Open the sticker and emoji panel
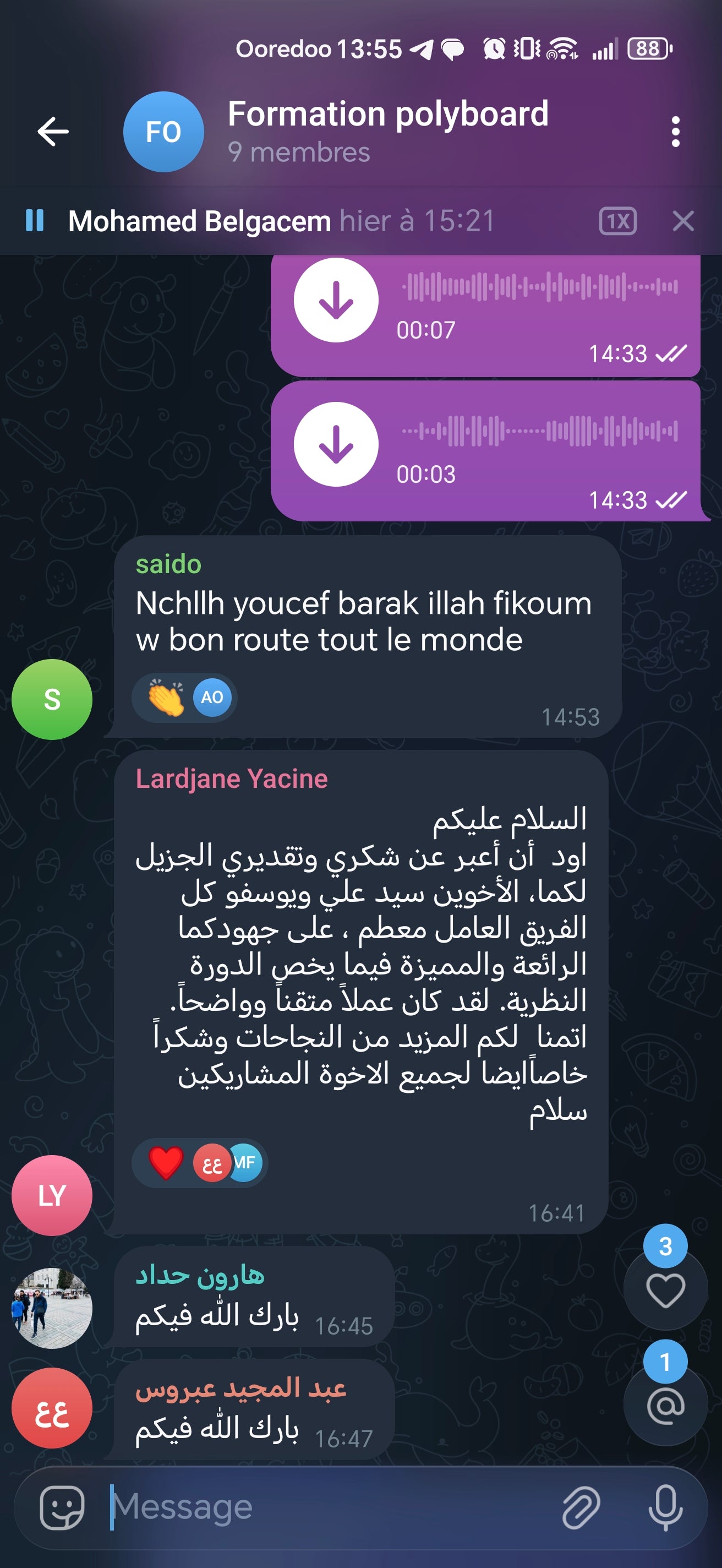The image size is (722, 1568). pyautogui.click(x=62, y=1507)
